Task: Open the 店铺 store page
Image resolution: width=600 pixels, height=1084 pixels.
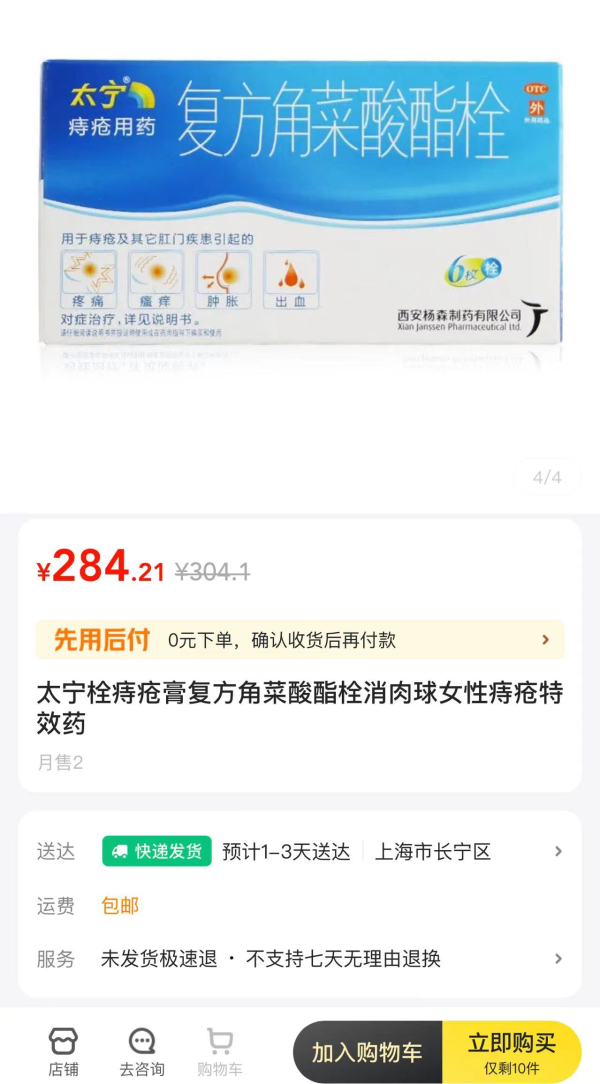Action: pyautogui.click(x=63, y=1052)
